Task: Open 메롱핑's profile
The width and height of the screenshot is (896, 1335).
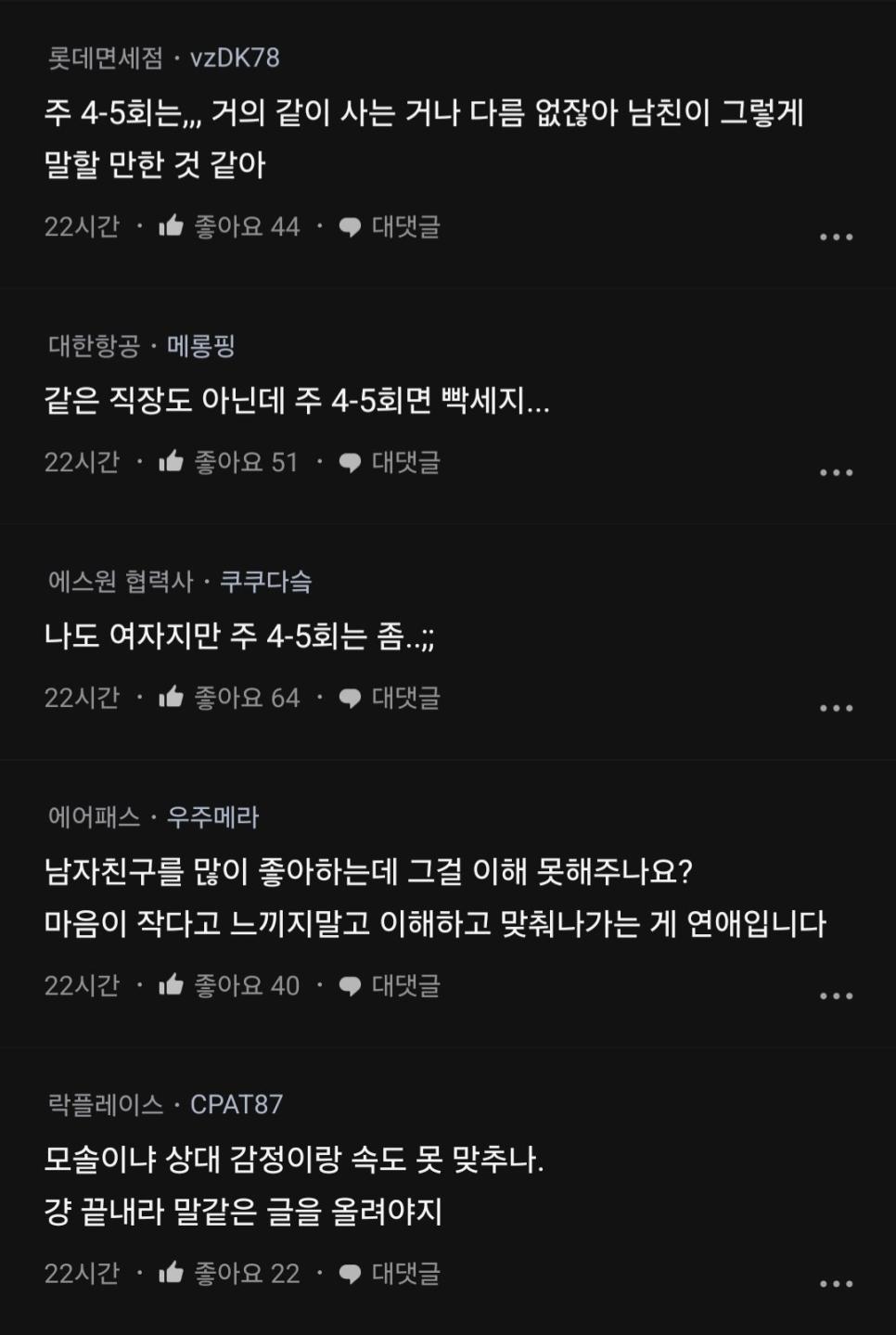Action: click(200, 347)
